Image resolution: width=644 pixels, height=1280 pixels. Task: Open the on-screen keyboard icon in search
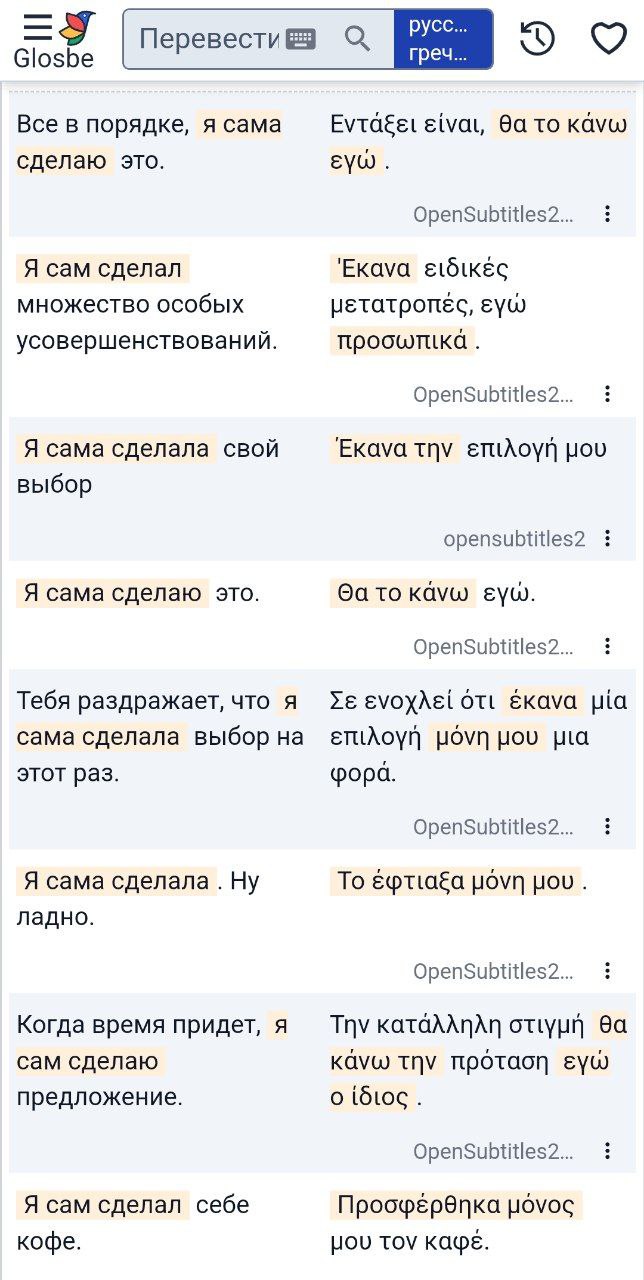point(300,39)
